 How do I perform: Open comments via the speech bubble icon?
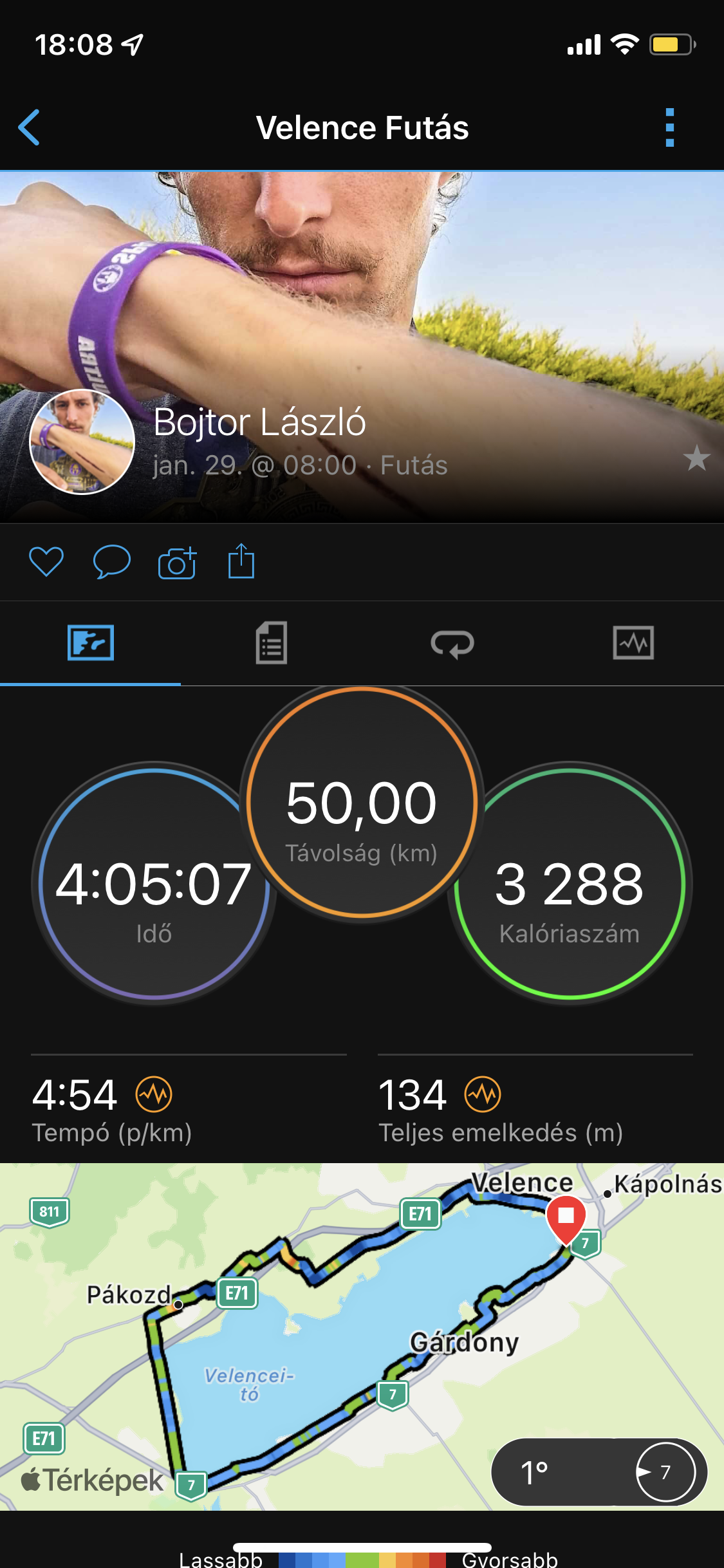(111, 561)
